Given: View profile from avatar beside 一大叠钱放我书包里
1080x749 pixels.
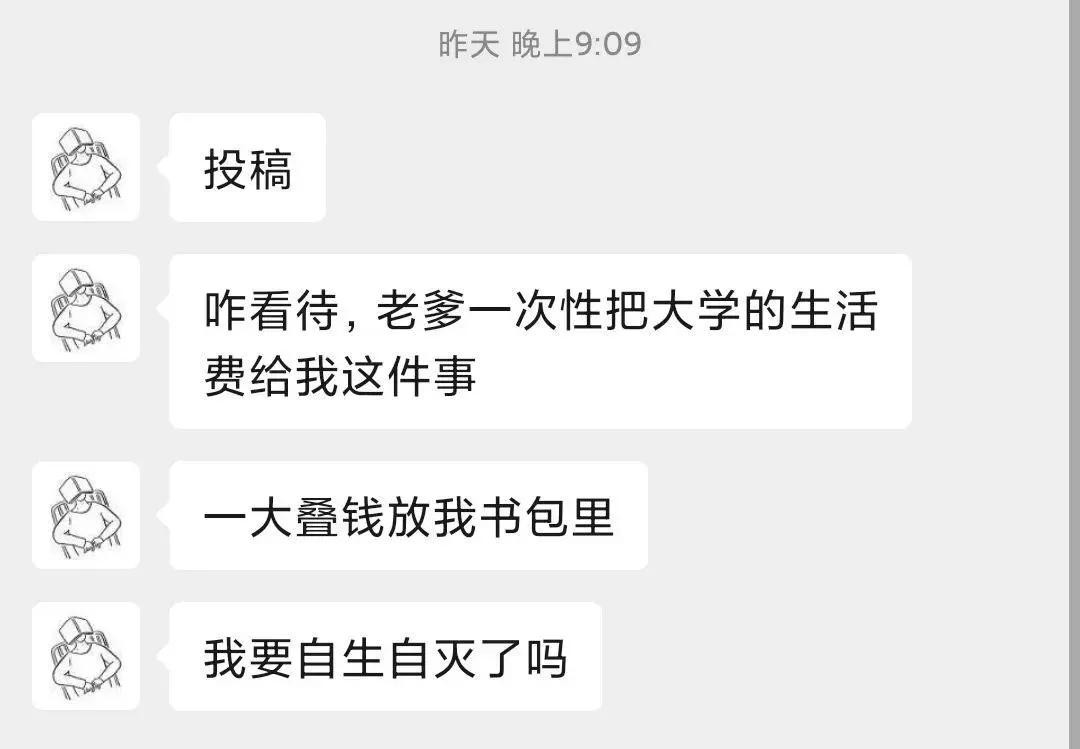Looking at the screenshot, I should [86, 515].
